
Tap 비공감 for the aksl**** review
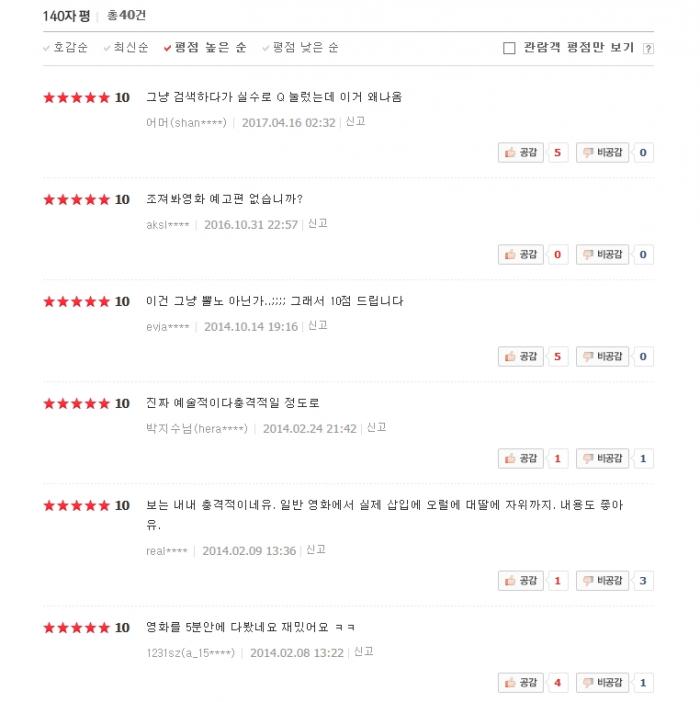[x=602, y=255]
